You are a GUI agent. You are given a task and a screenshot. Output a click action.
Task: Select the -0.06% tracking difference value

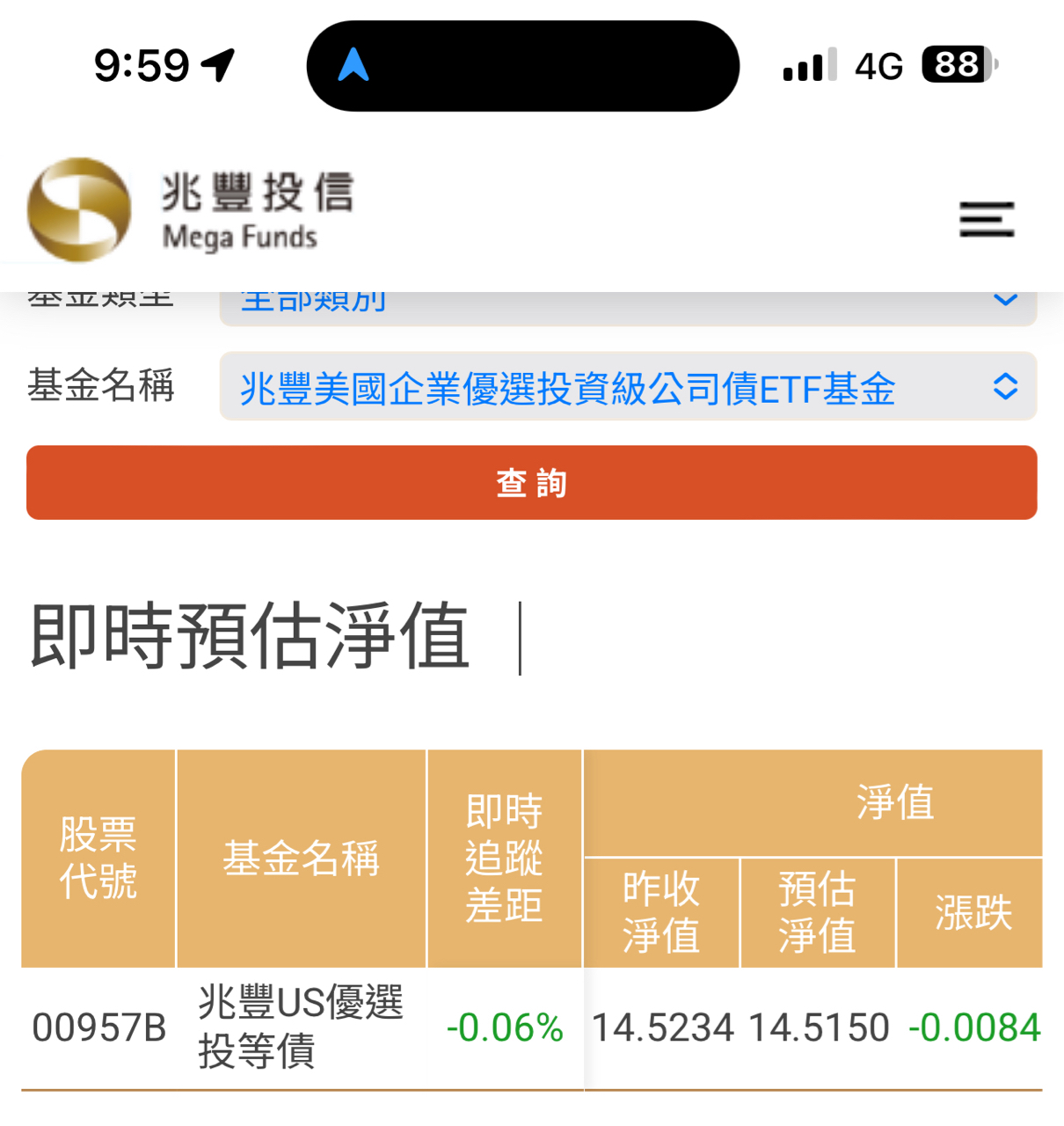click(x=505, y=1027)
